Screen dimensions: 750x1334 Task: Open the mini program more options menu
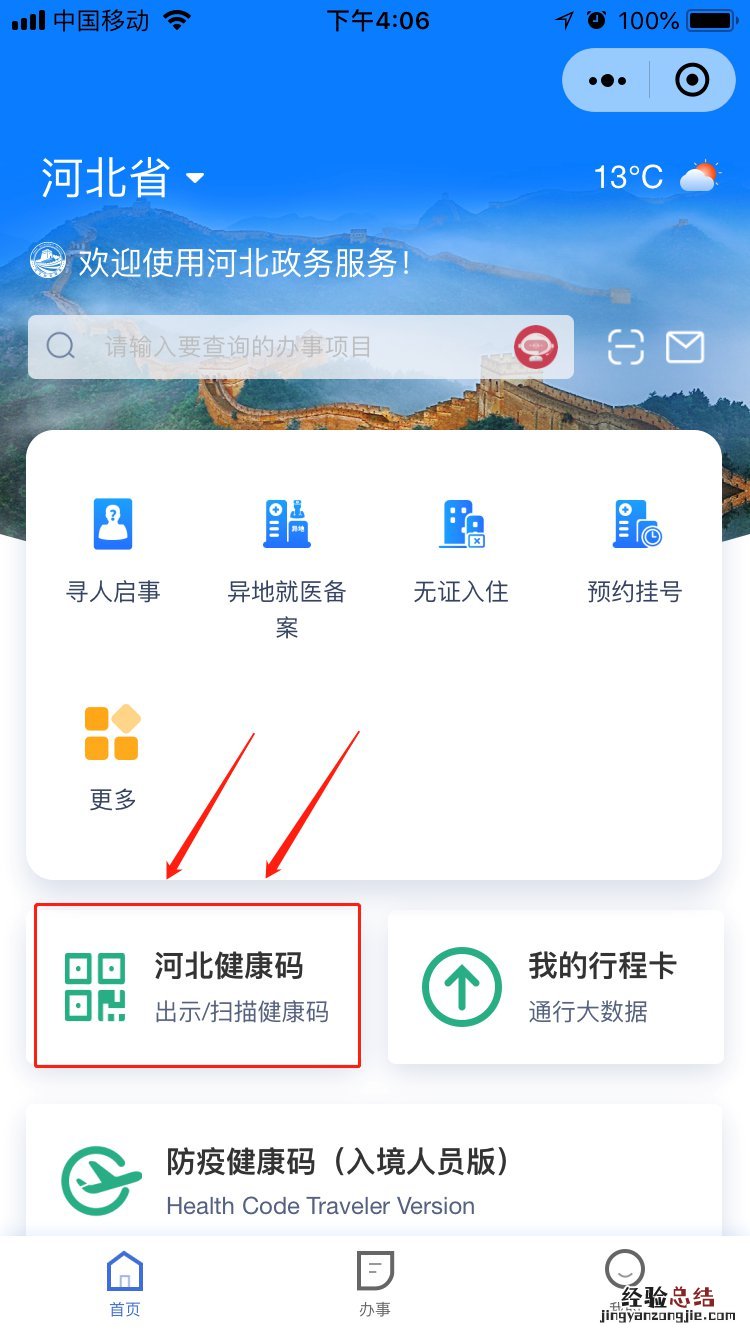point(607,80)
